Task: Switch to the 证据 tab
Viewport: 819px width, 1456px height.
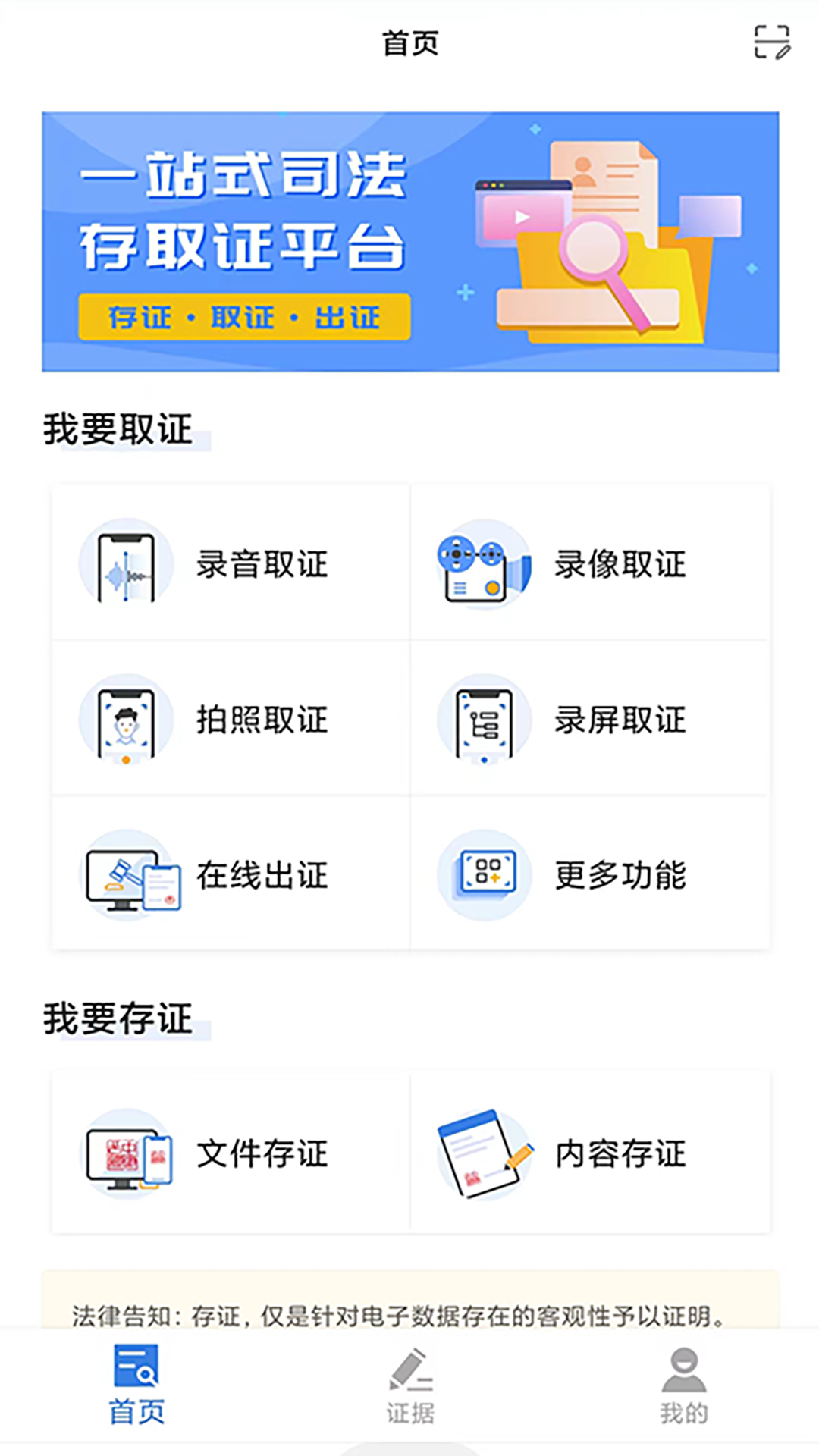Action: click(409, 1385)
